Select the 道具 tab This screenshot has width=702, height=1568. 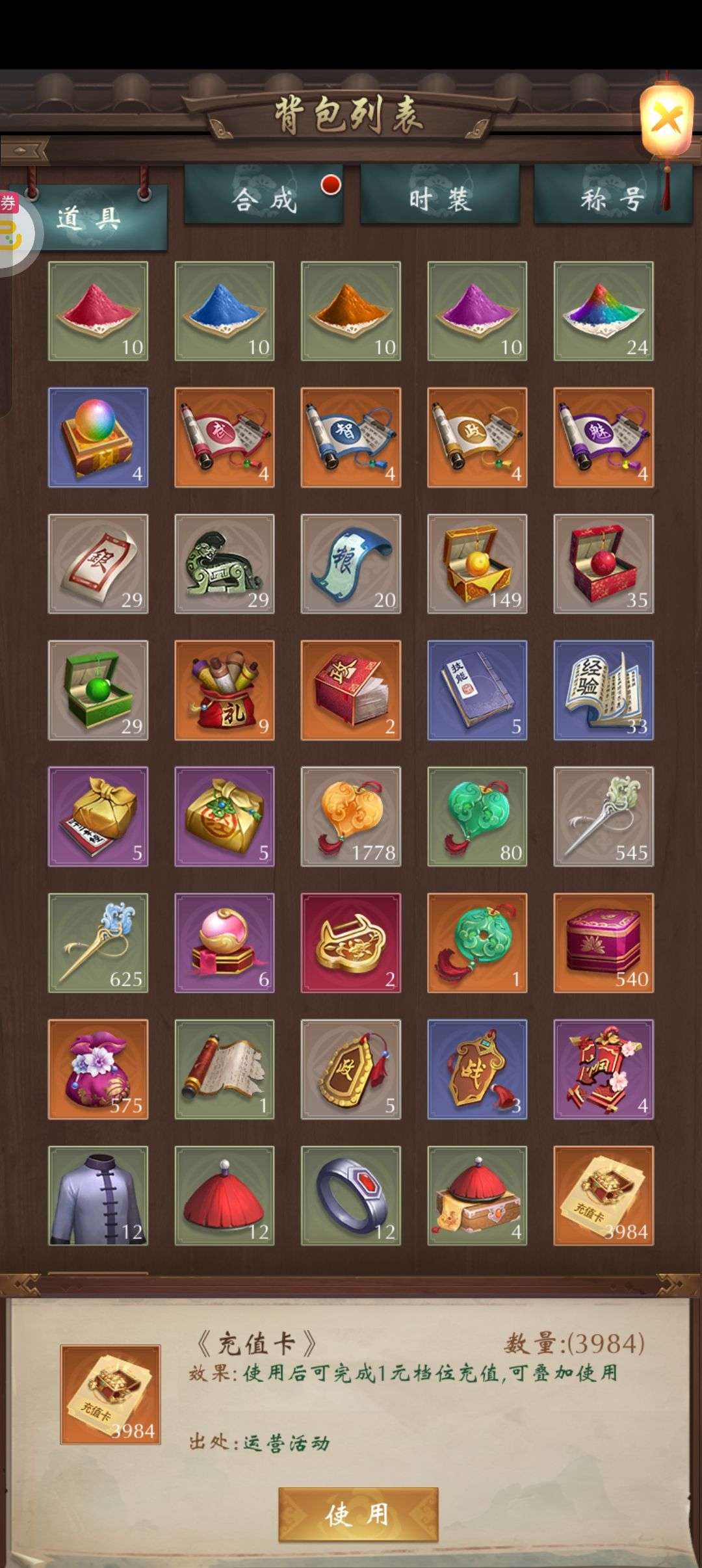click(x=89, y=218)
